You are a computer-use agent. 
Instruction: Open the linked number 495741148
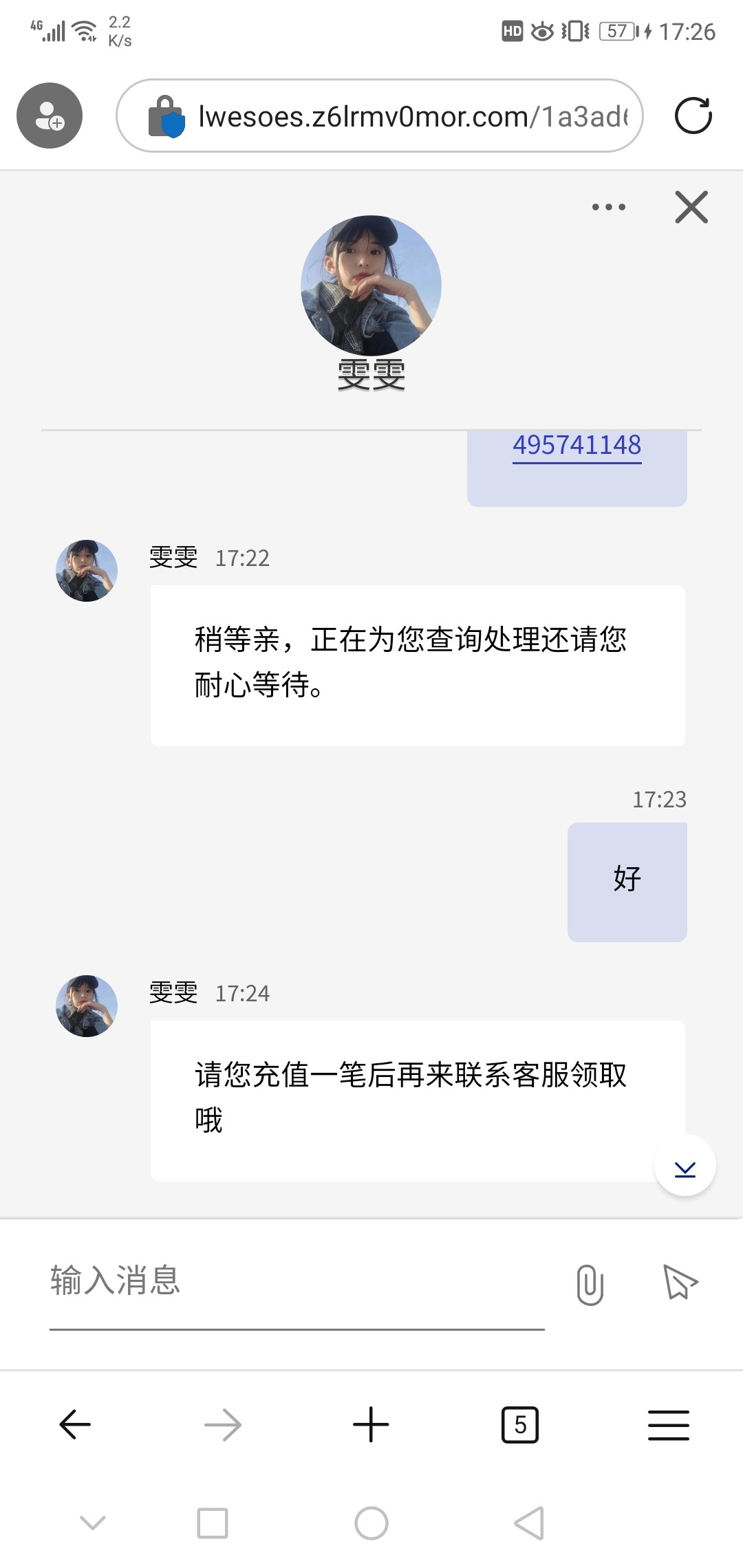tap(577, 446)
